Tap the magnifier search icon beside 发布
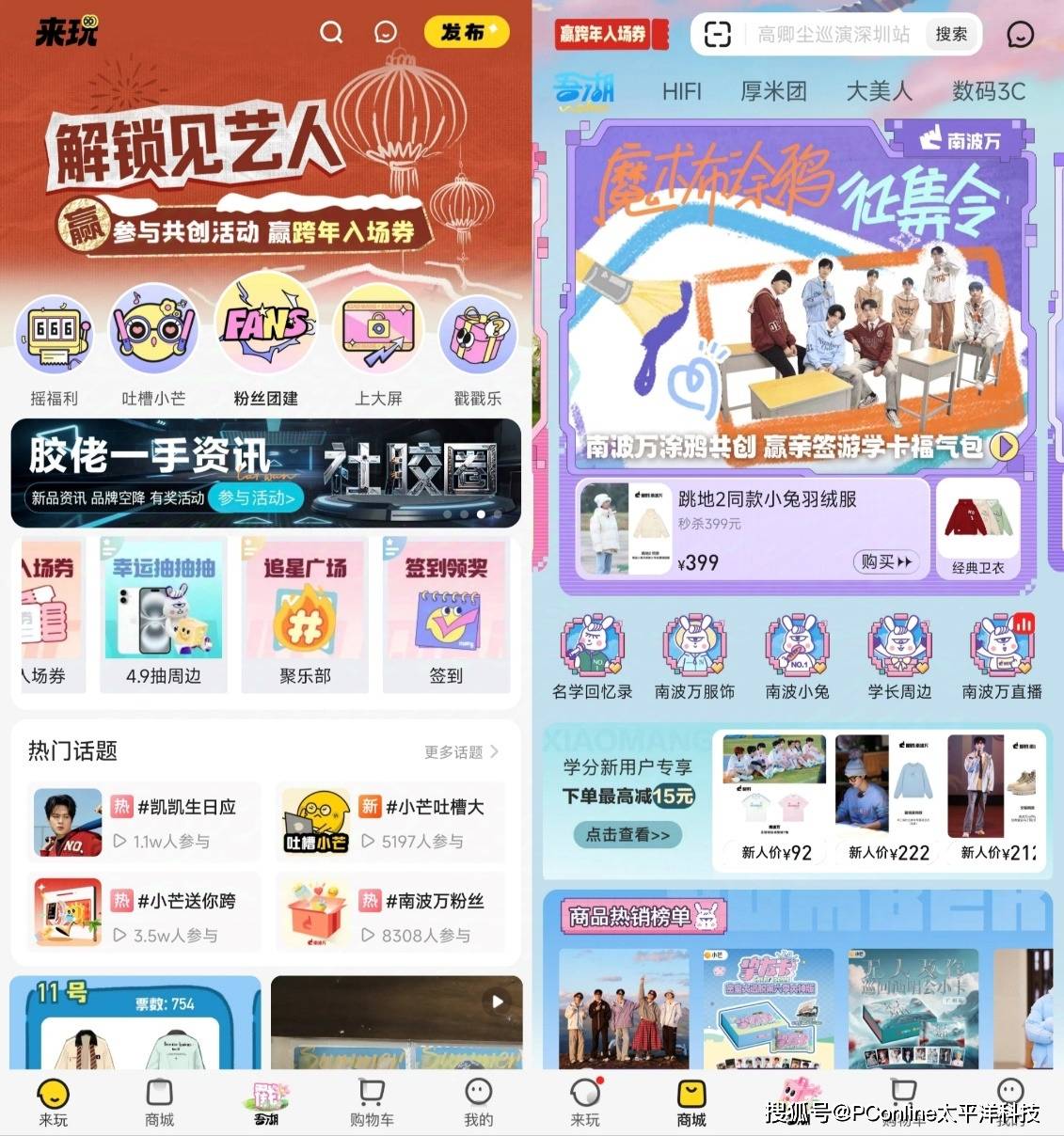The width and height of the screenshot is (1064, 1136). click(x=331, y=33)
